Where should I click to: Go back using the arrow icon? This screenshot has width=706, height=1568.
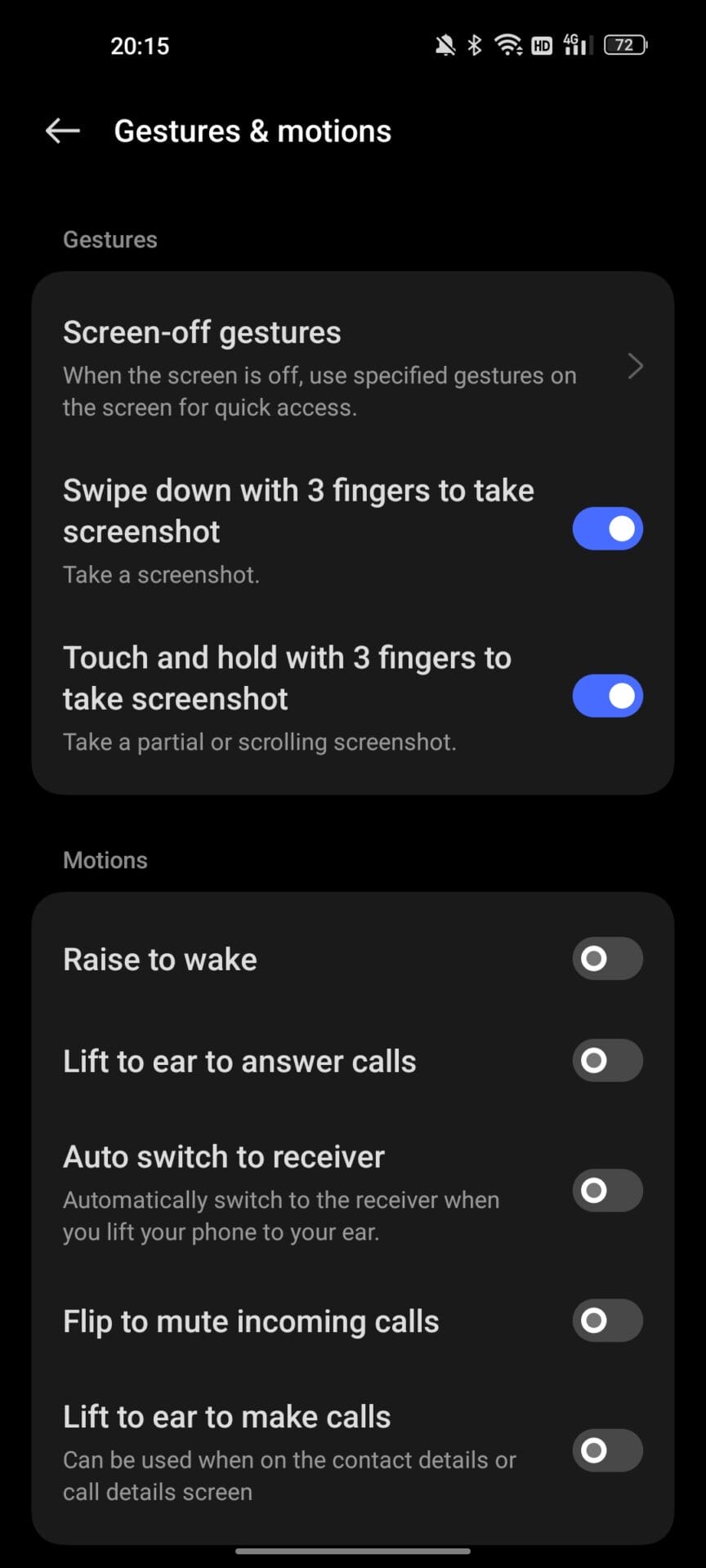pos(62,131)
